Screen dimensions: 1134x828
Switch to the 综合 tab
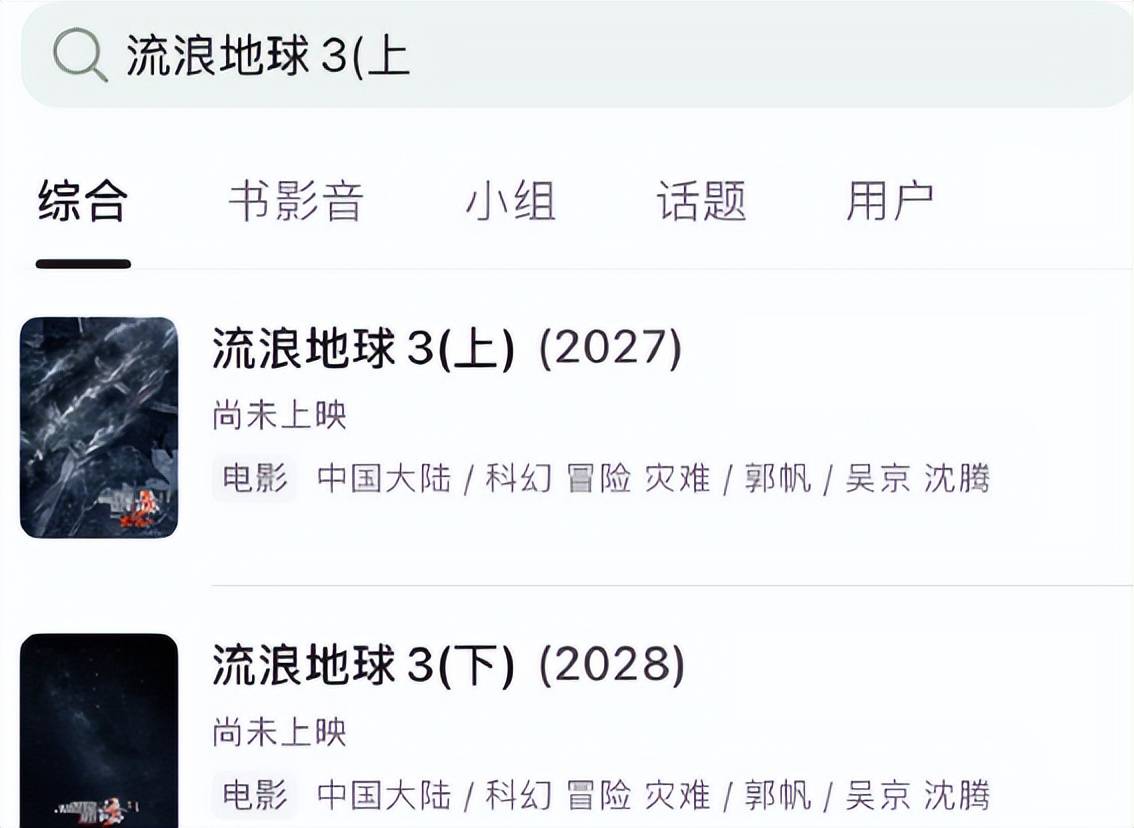click(83, 202)
